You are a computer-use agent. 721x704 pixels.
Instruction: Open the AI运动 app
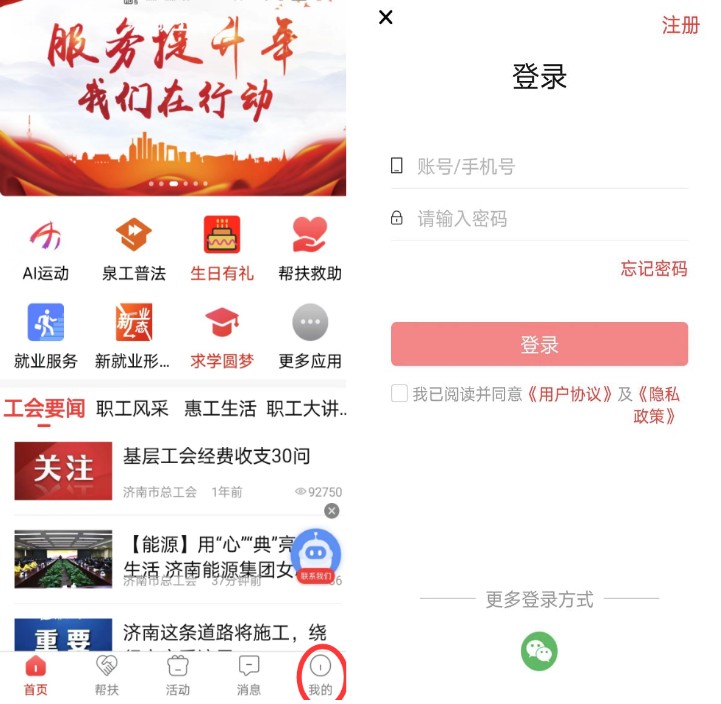click(45, 249)
